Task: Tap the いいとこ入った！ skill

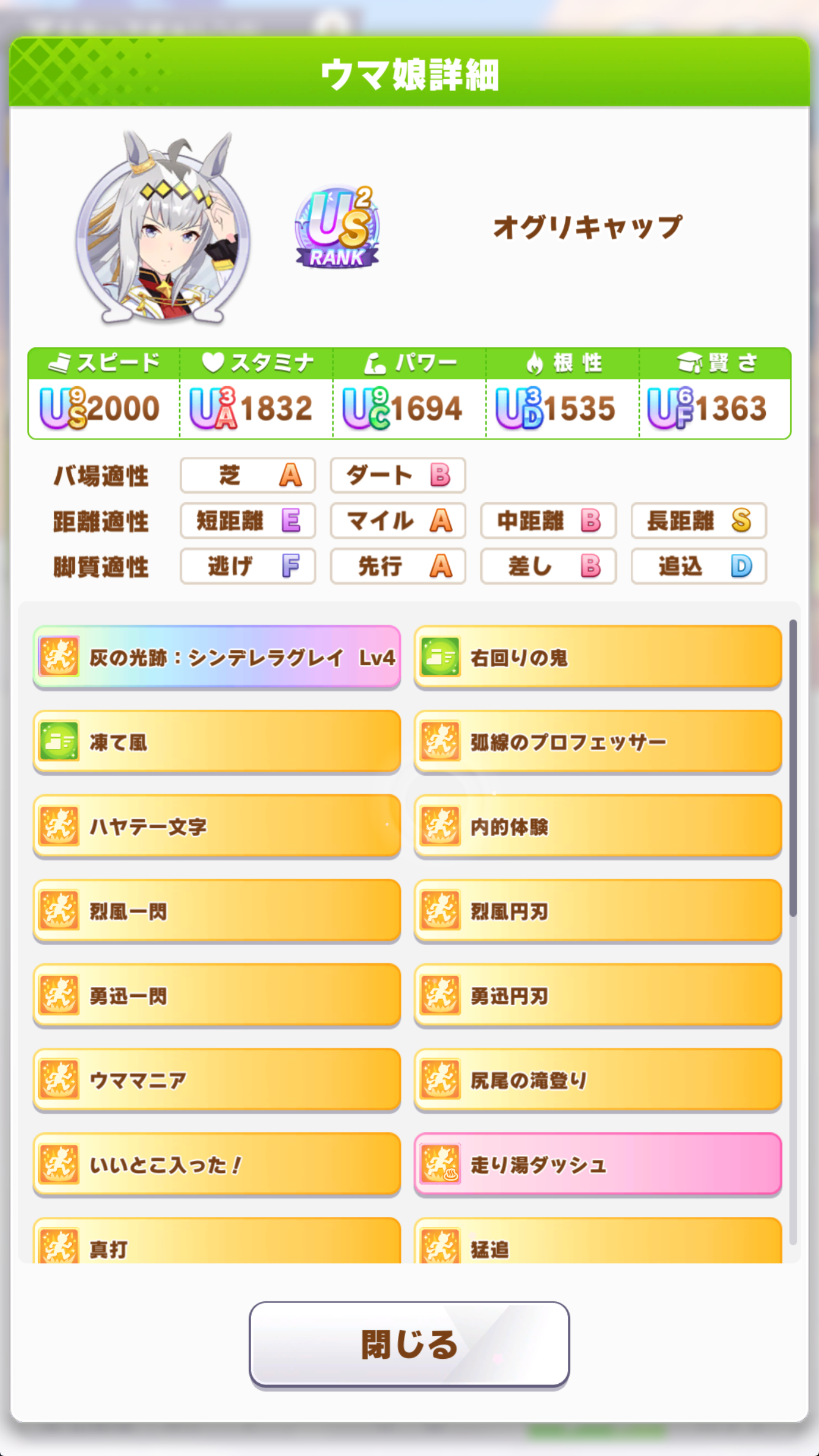Action: [x=217, y=1164]
